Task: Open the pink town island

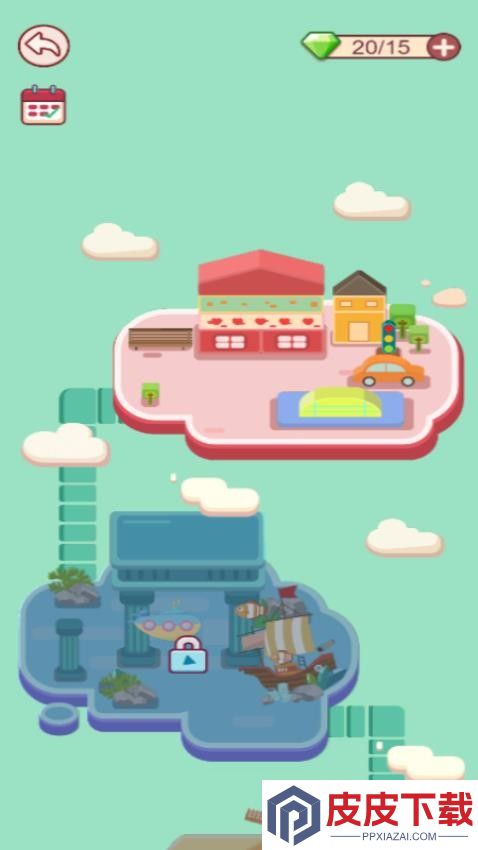Action: click(x=288, y=355)
